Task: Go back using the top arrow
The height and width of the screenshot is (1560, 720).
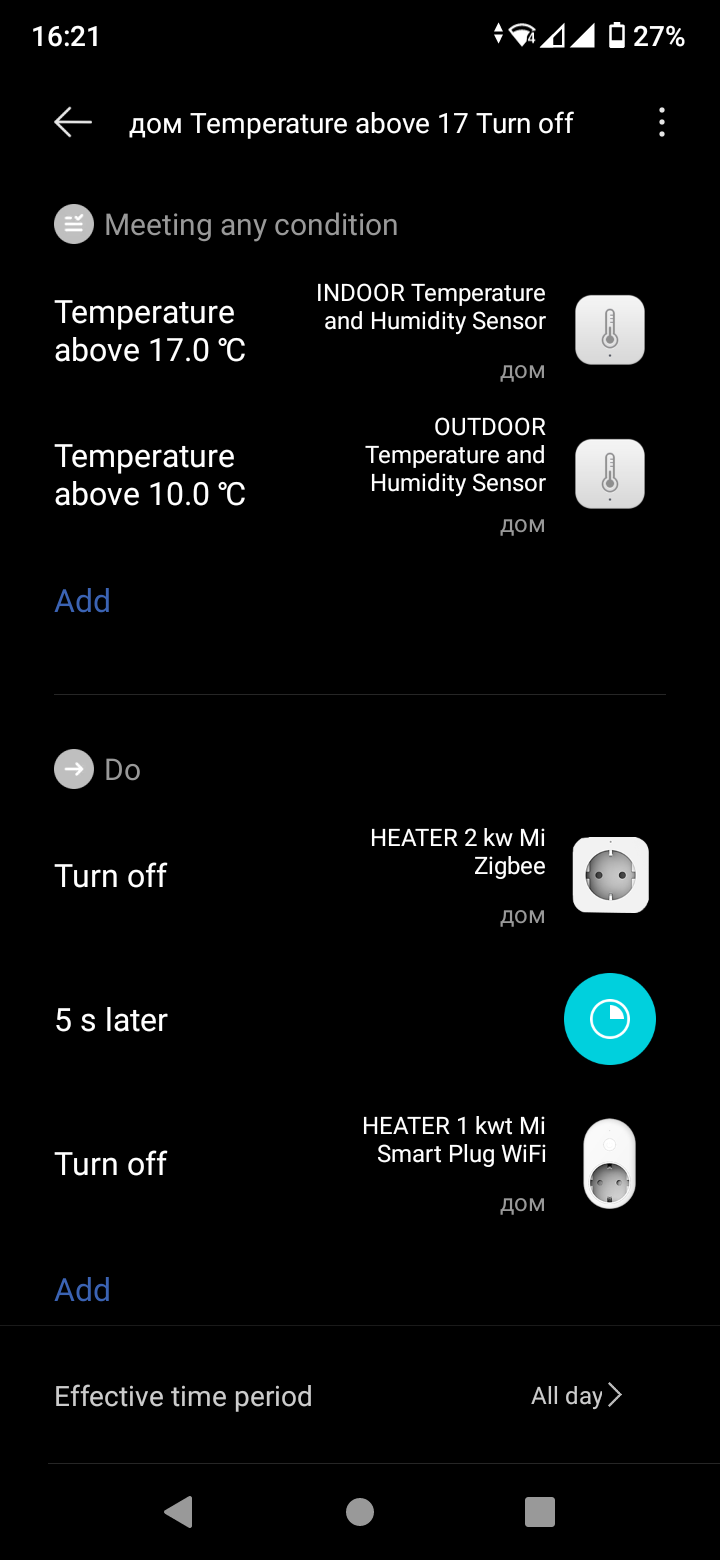Action: pyautogui.click(x=73, y=123)
